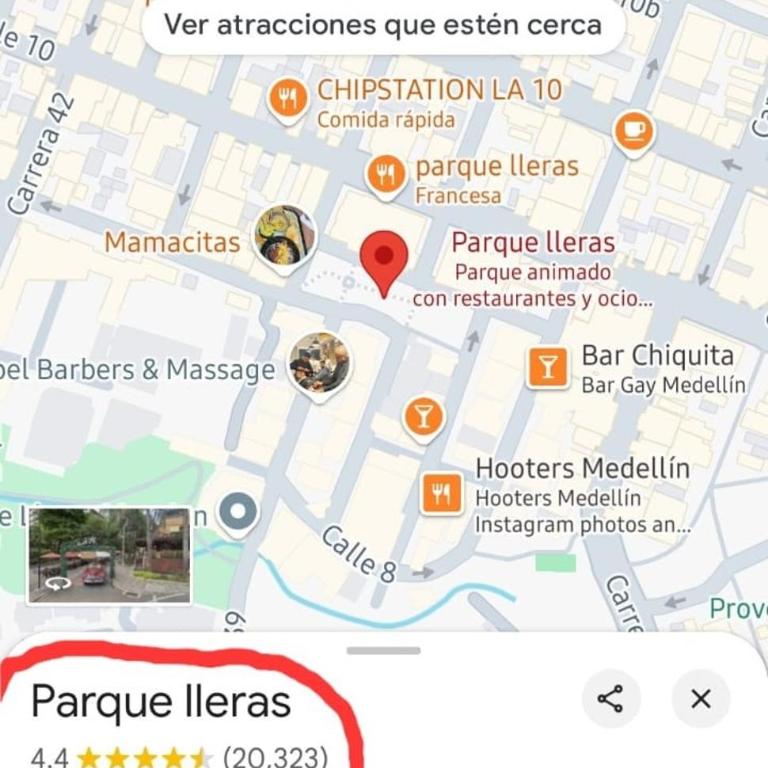Select the Hooters Medellín restaurant pin
The image size is (768, 768).
(x=442, y=493)
